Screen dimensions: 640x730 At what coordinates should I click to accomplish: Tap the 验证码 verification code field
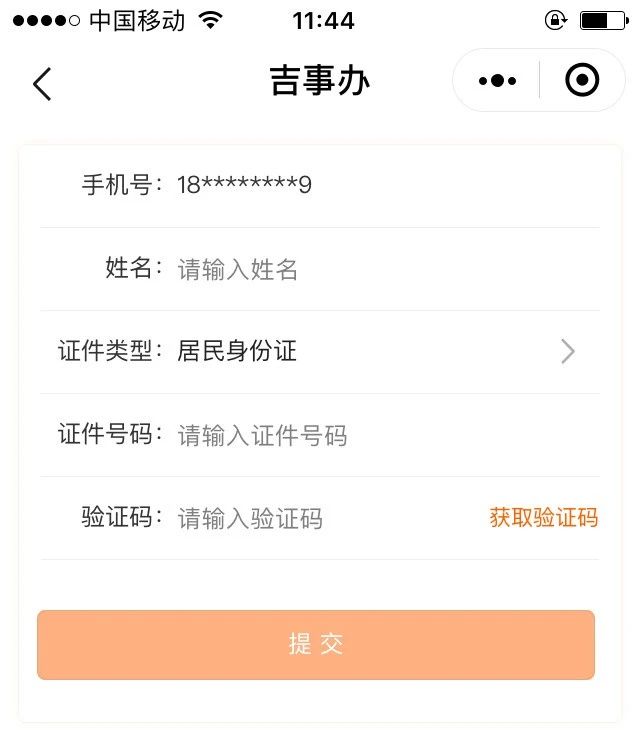click(x=320, y=518)
